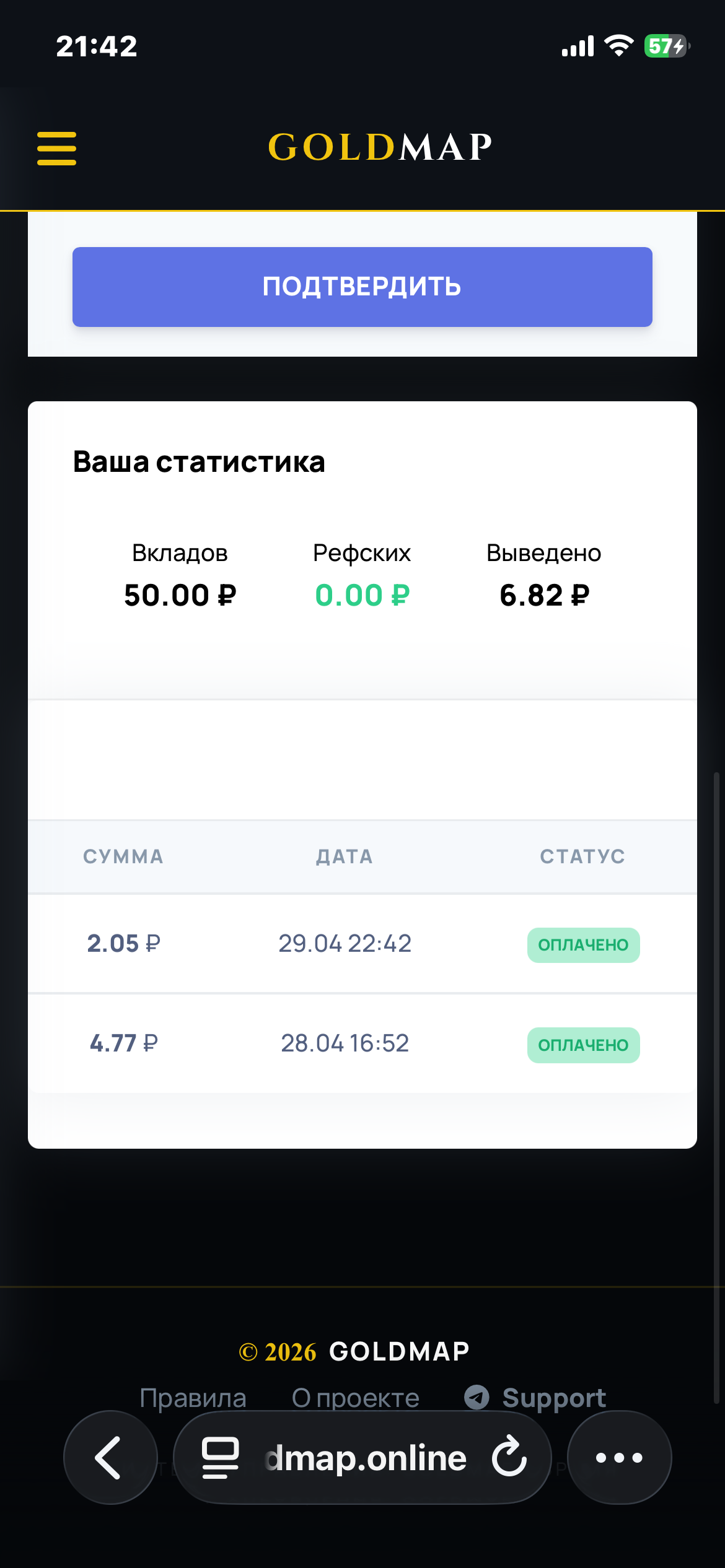Tap the GOLDMAP logo in the header
The height and width of the screenshot is (1568, 725).
click(x=379, y=147)
